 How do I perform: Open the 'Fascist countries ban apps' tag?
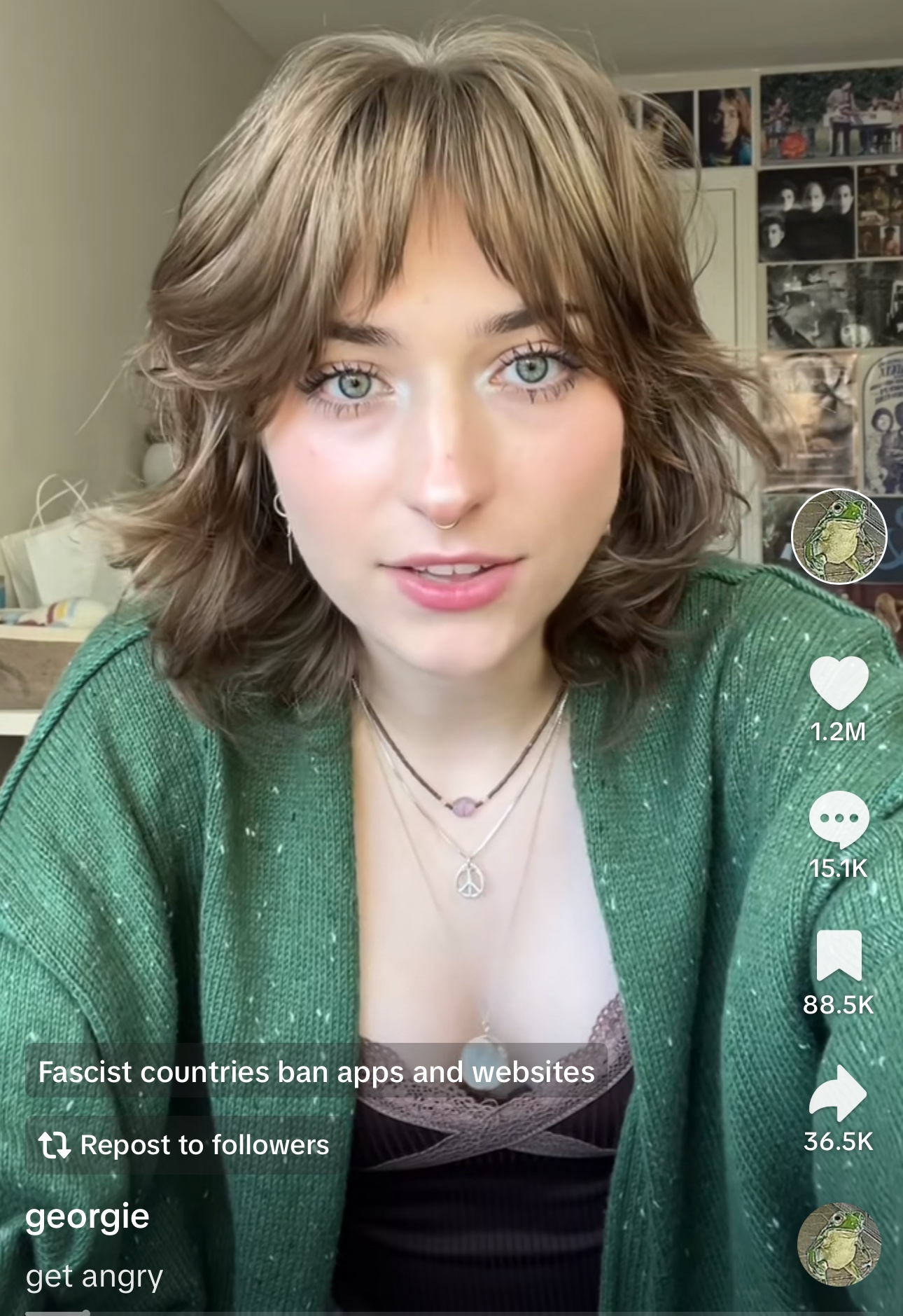(x=316, y=1072)
